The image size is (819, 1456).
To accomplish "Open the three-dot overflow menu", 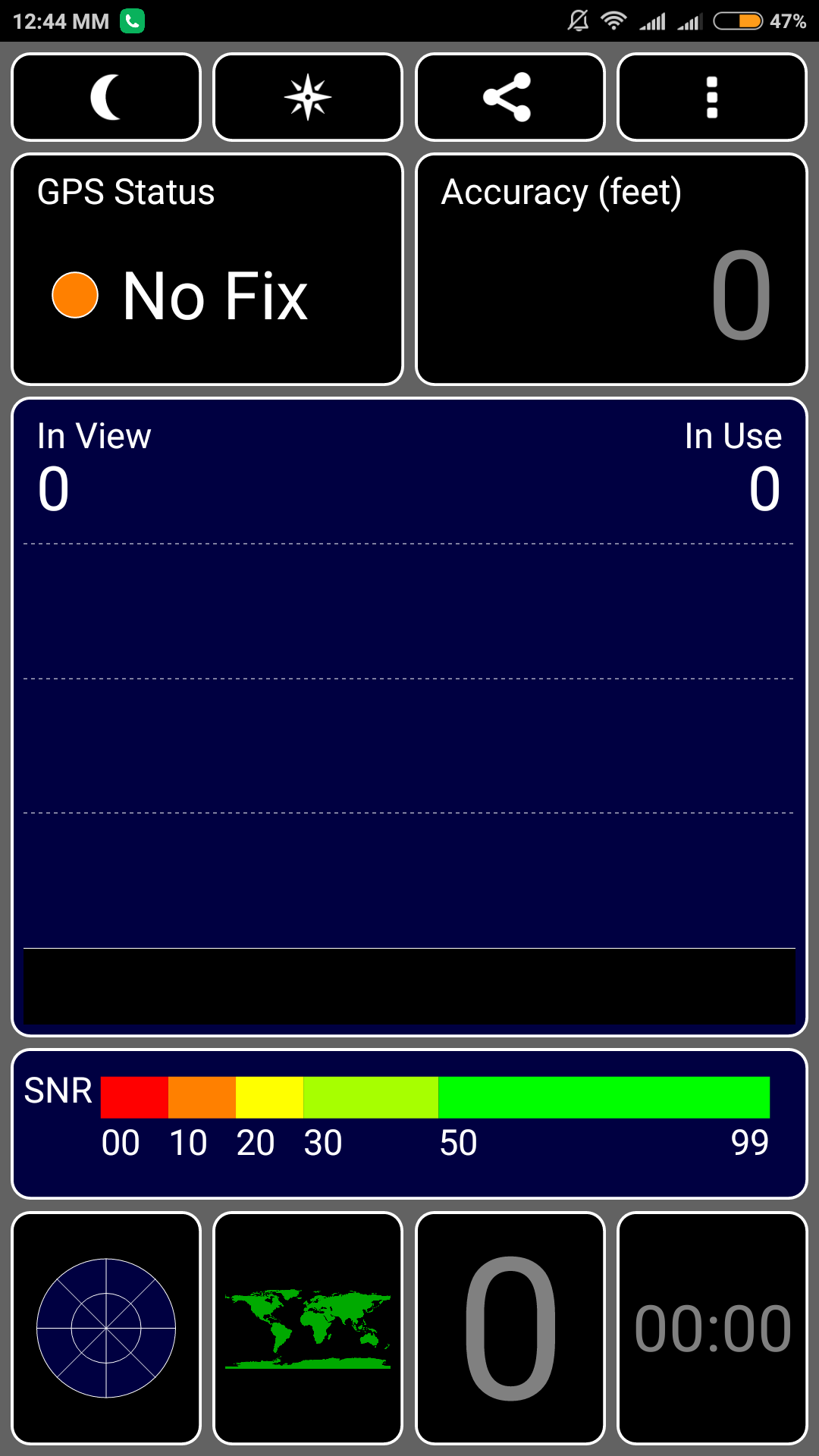I will click(x=711, y=97).
